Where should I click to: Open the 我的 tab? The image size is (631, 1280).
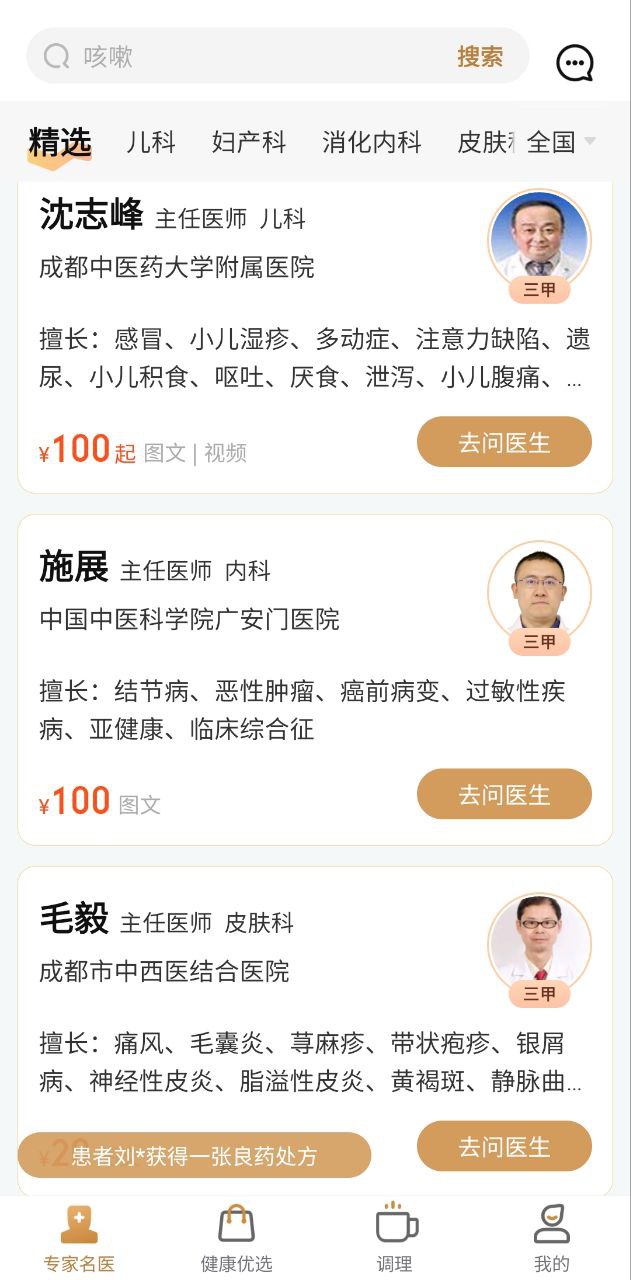tap(552, 1240)
